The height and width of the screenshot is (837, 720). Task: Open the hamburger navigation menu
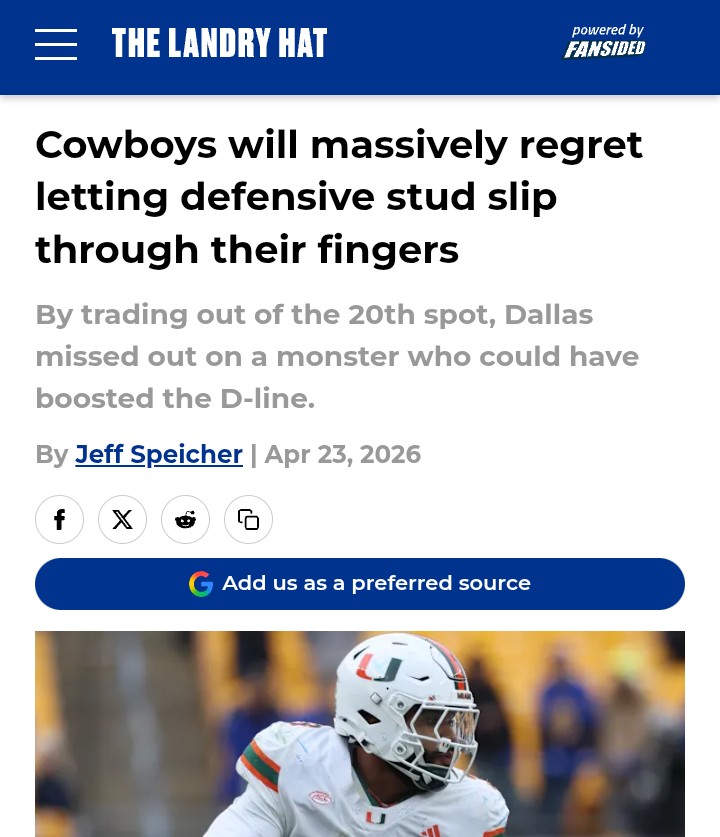[x=56, y=45]
